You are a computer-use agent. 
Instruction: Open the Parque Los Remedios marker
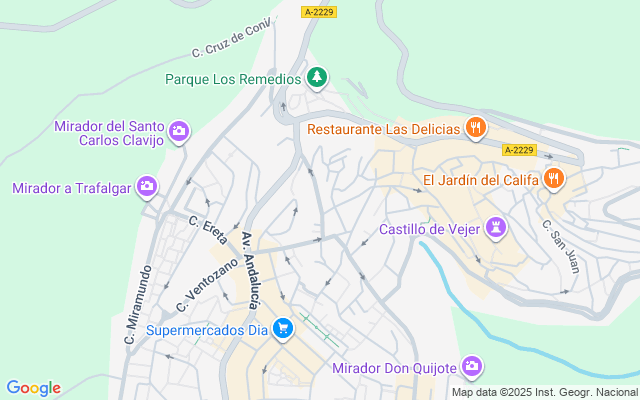[317, 77]
